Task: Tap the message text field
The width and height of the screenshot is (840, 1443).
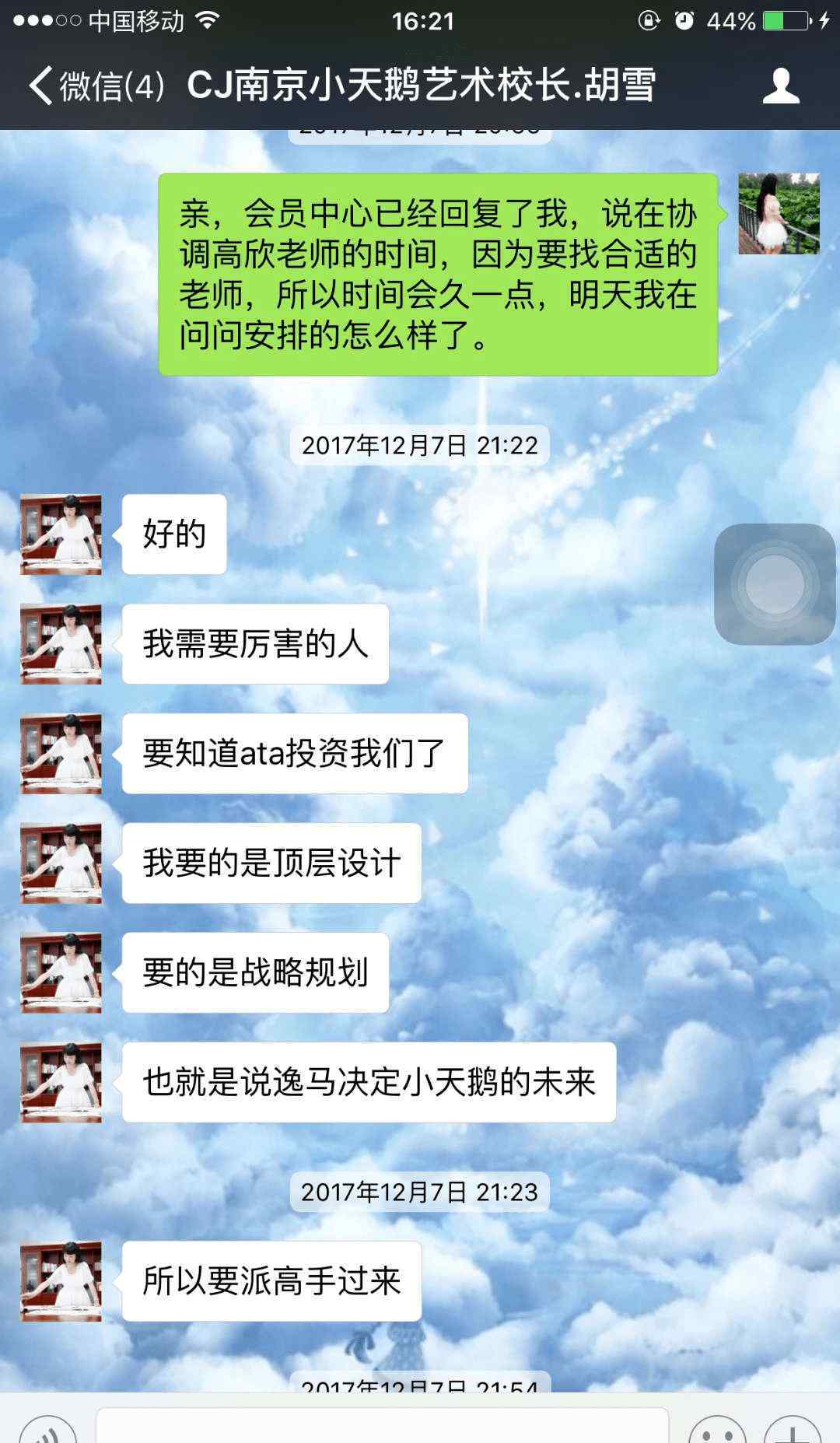Action: [x=381, y=1427]
